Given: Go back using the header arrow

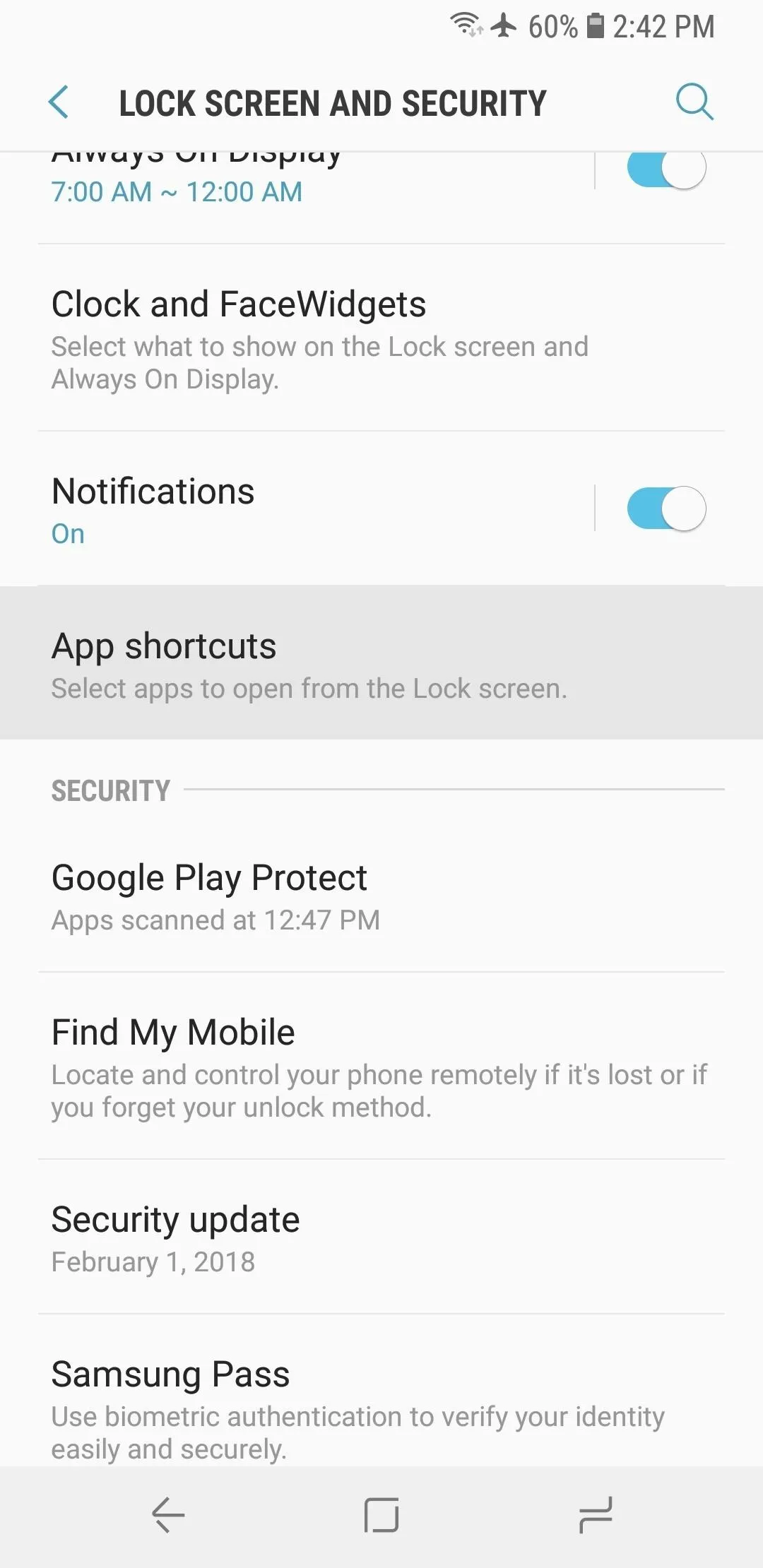Looking at the screenshot, I should point(59,102).
